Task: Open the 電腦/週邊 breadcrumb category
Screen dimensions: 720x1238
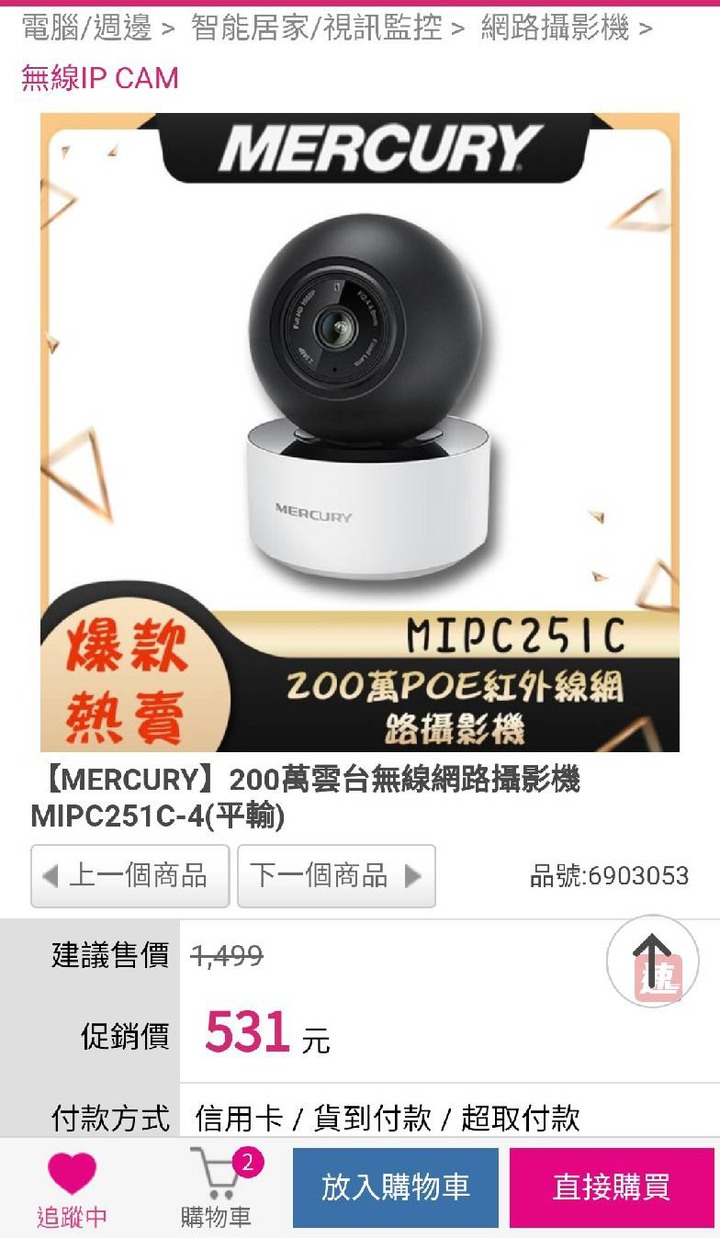Action: click(x=86, y=28)
